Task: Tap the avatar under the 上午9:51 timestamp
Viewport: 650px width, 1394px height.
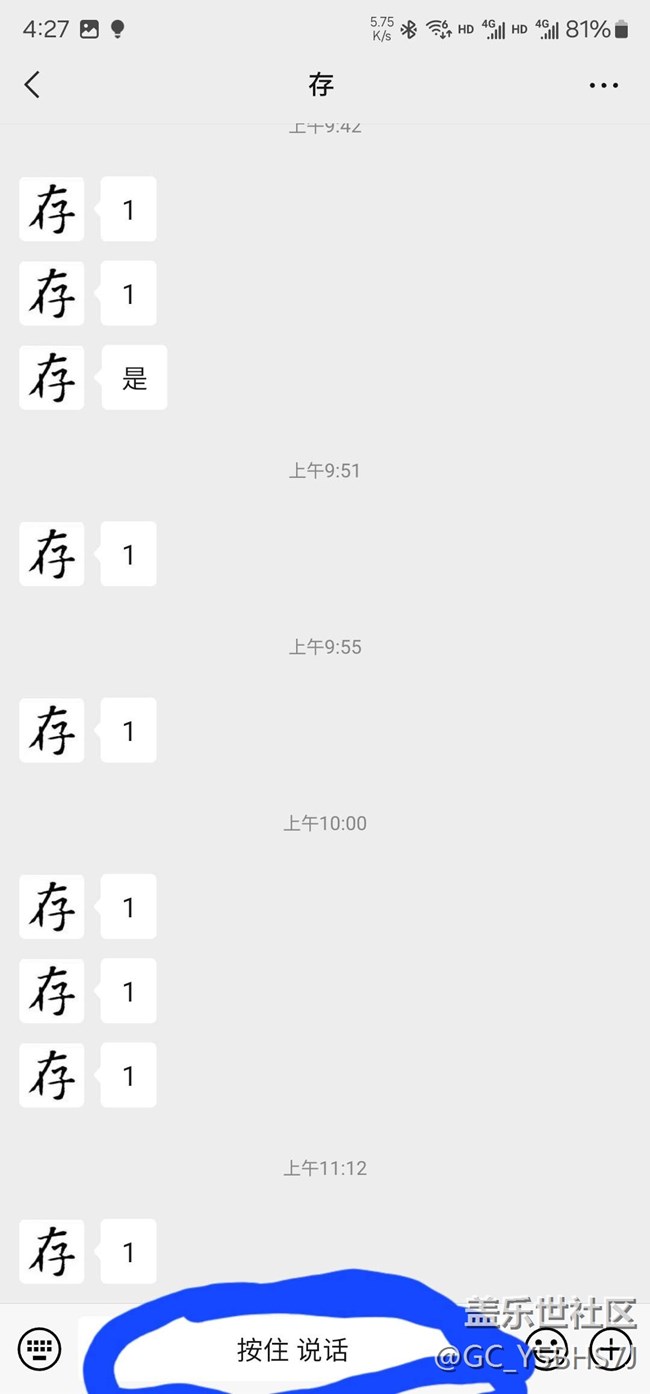Action: (x=52, y=553)
